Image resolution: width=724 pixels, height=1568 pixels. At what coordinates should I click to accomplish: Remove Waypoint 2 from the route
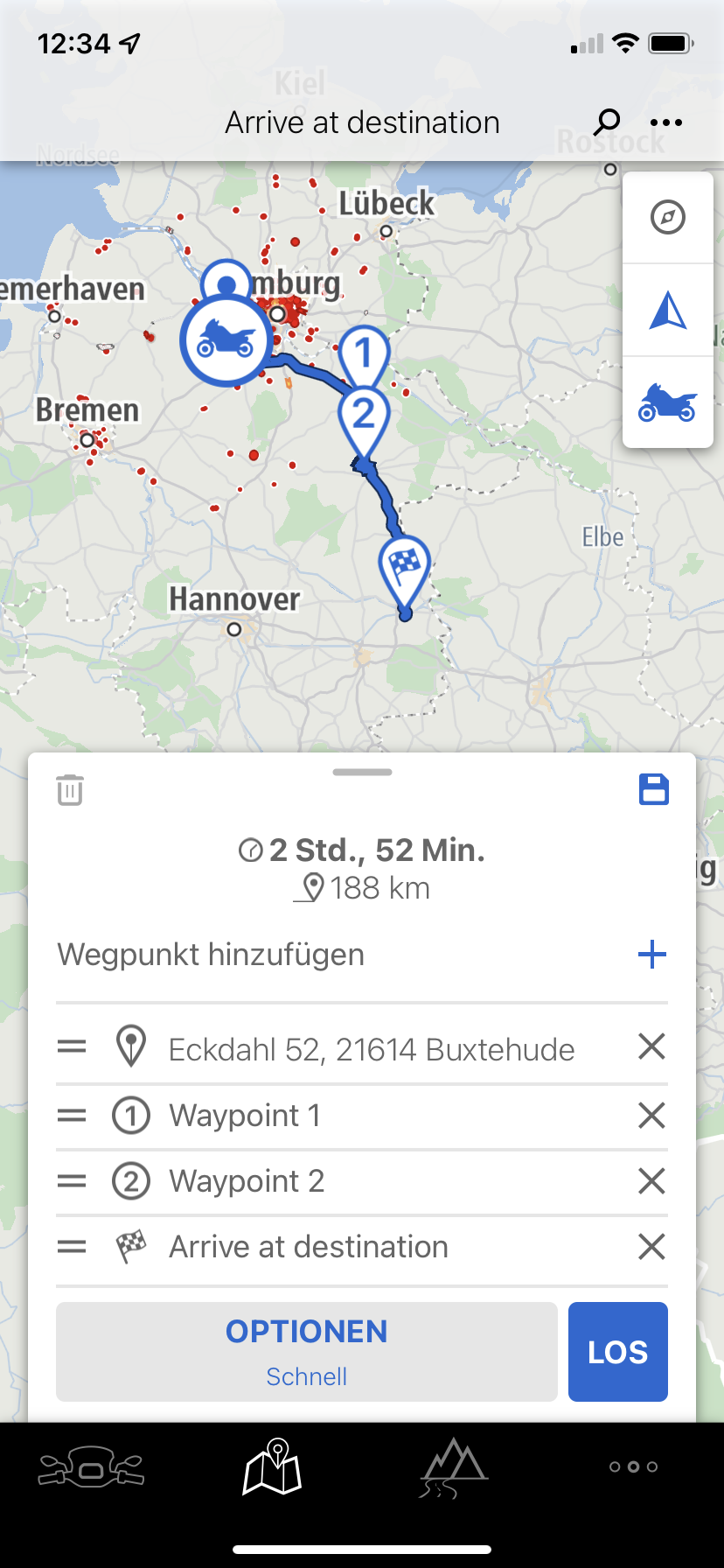click(651, 1181)
